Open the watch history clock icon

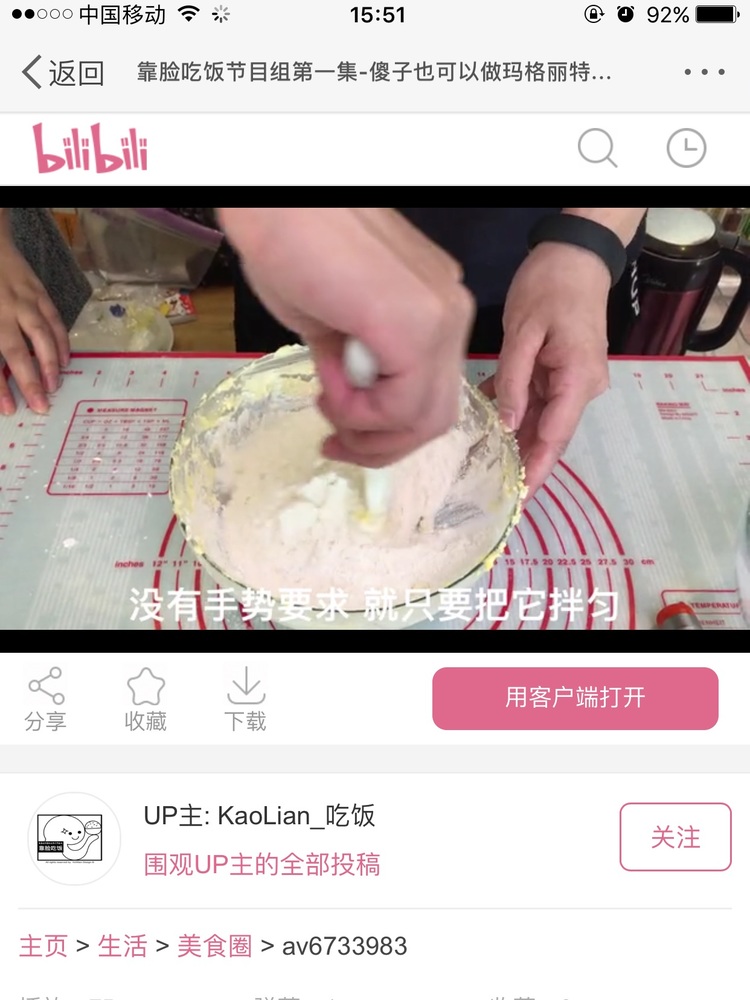click(x=686, y=149)
